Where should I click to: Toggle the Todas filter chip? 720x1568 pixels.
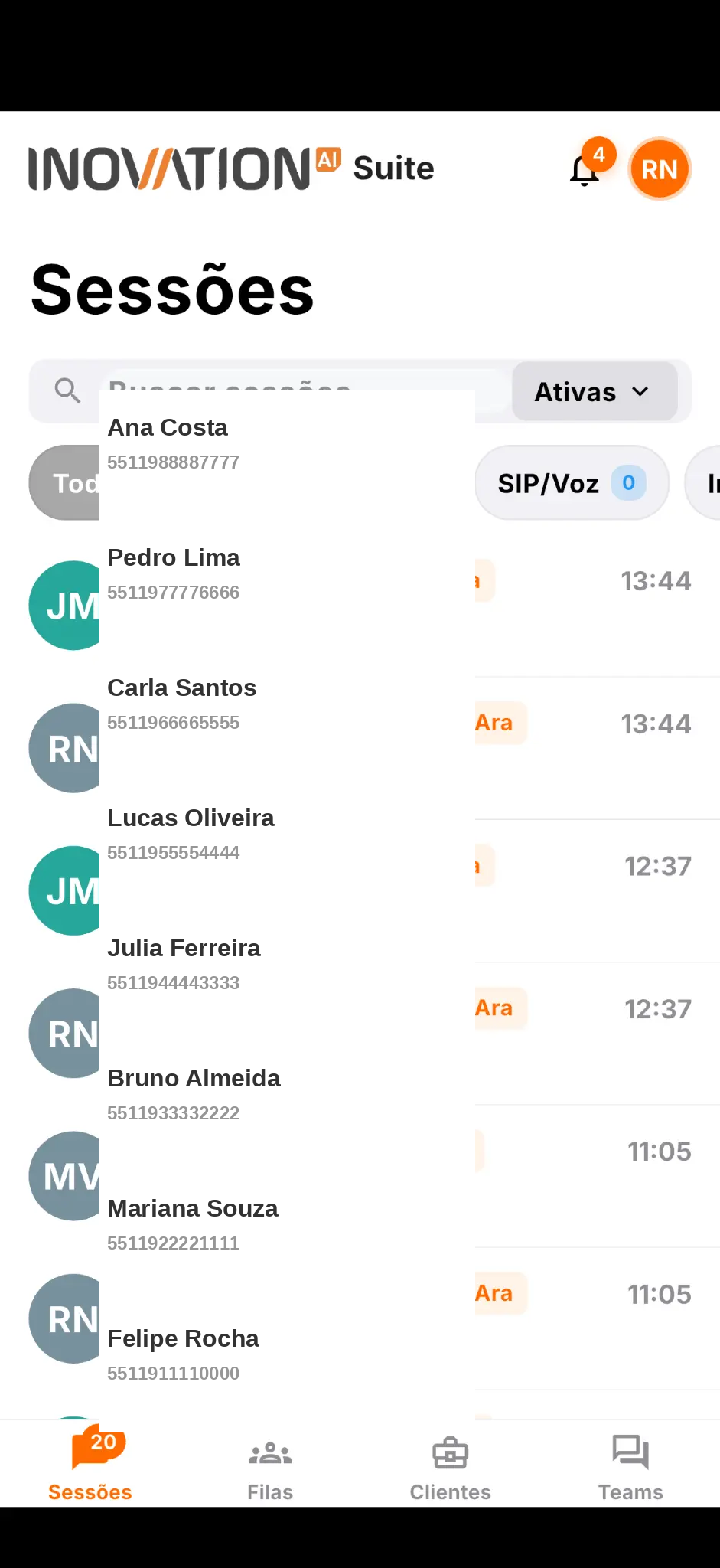76,482
